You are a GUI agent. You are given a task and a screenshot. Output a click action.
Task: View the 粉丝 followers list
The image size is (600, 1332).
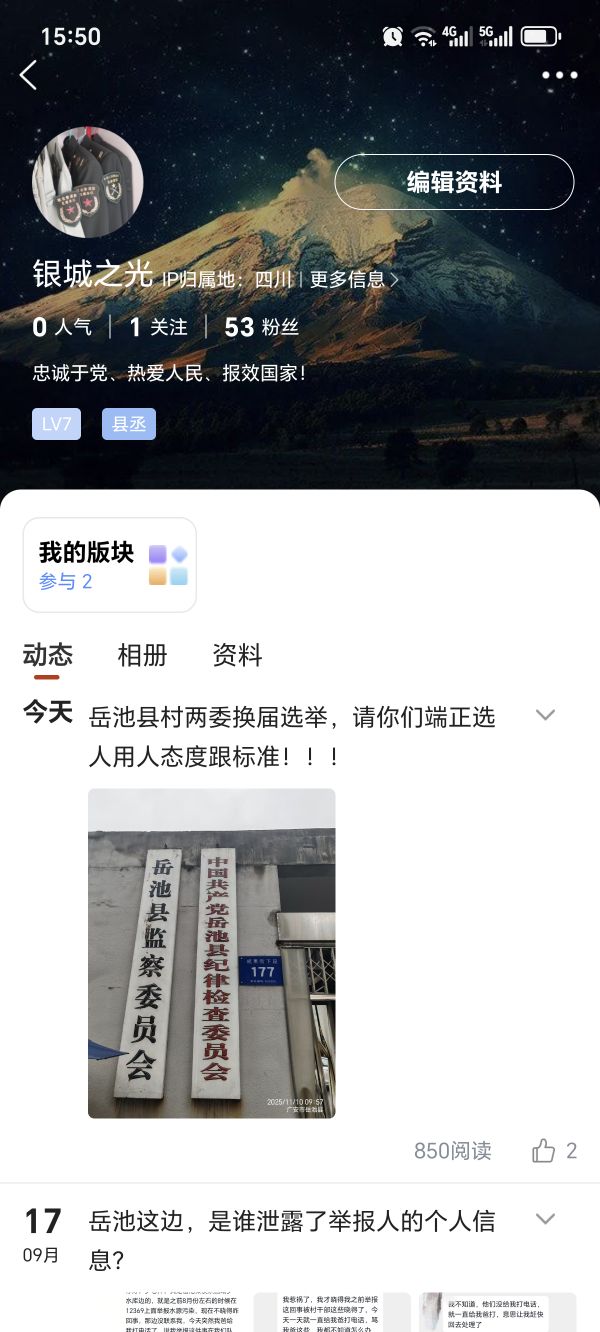(261, 327)
